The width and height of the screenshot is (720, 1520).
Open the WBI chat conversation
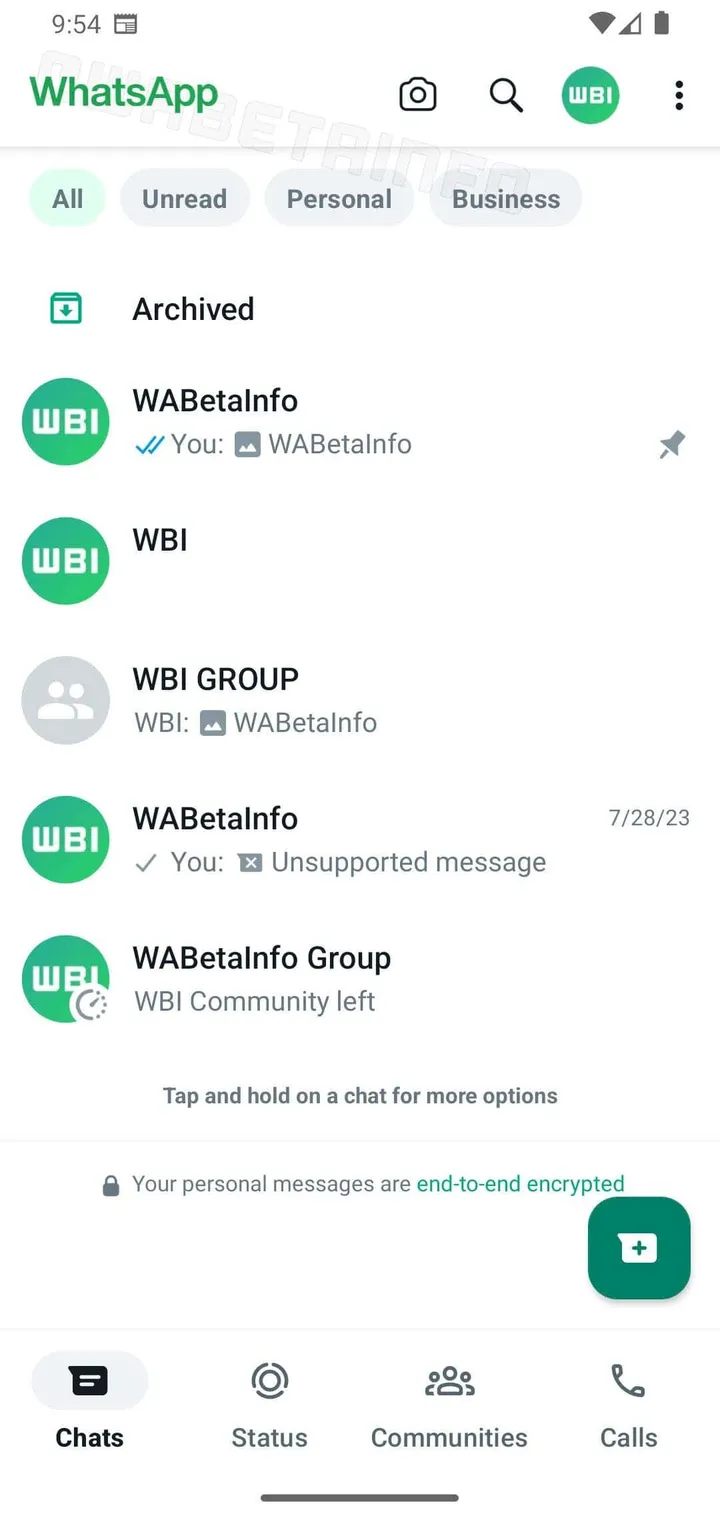pyautogui.click(x=300, y=560)
